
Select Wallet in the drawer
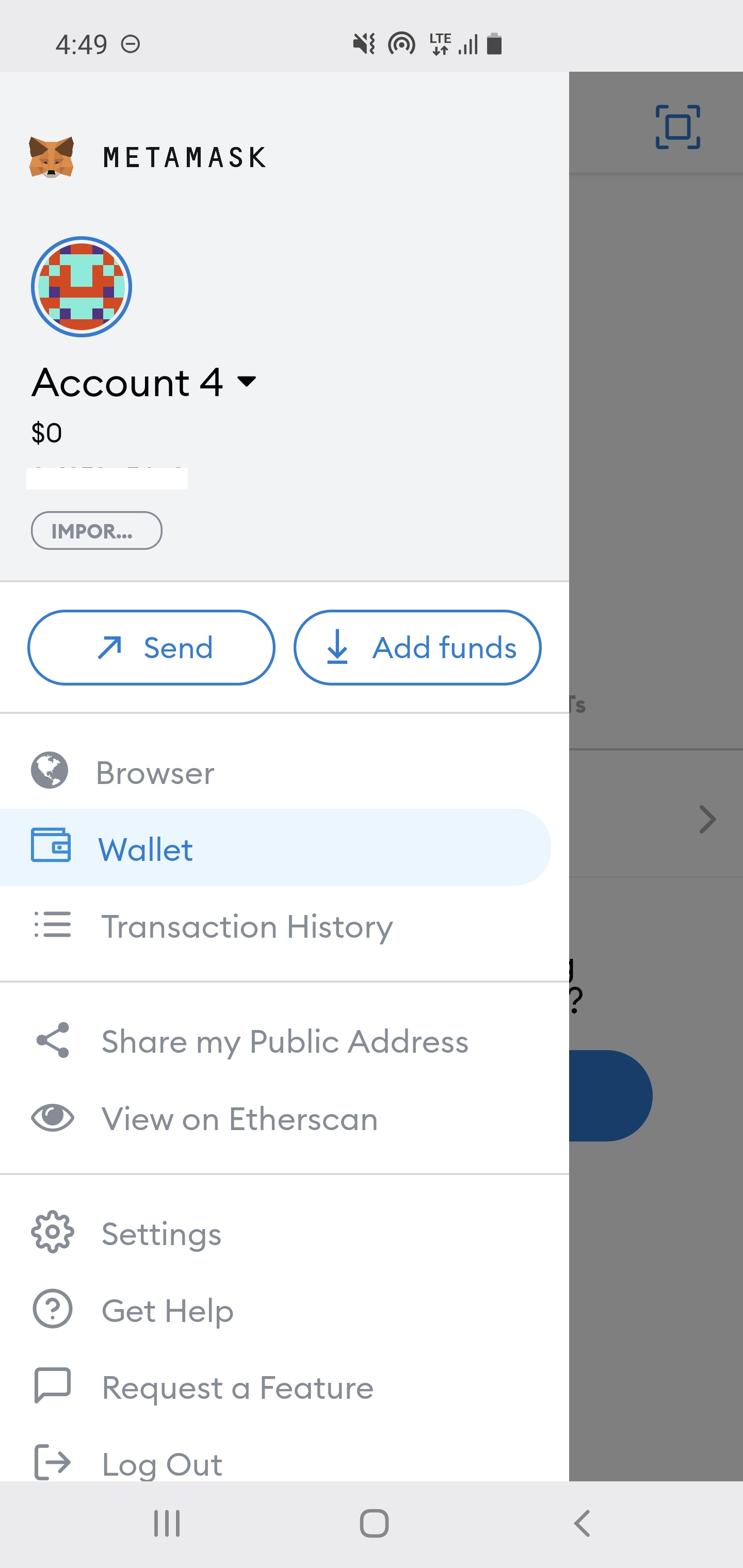tap(276, 848)
